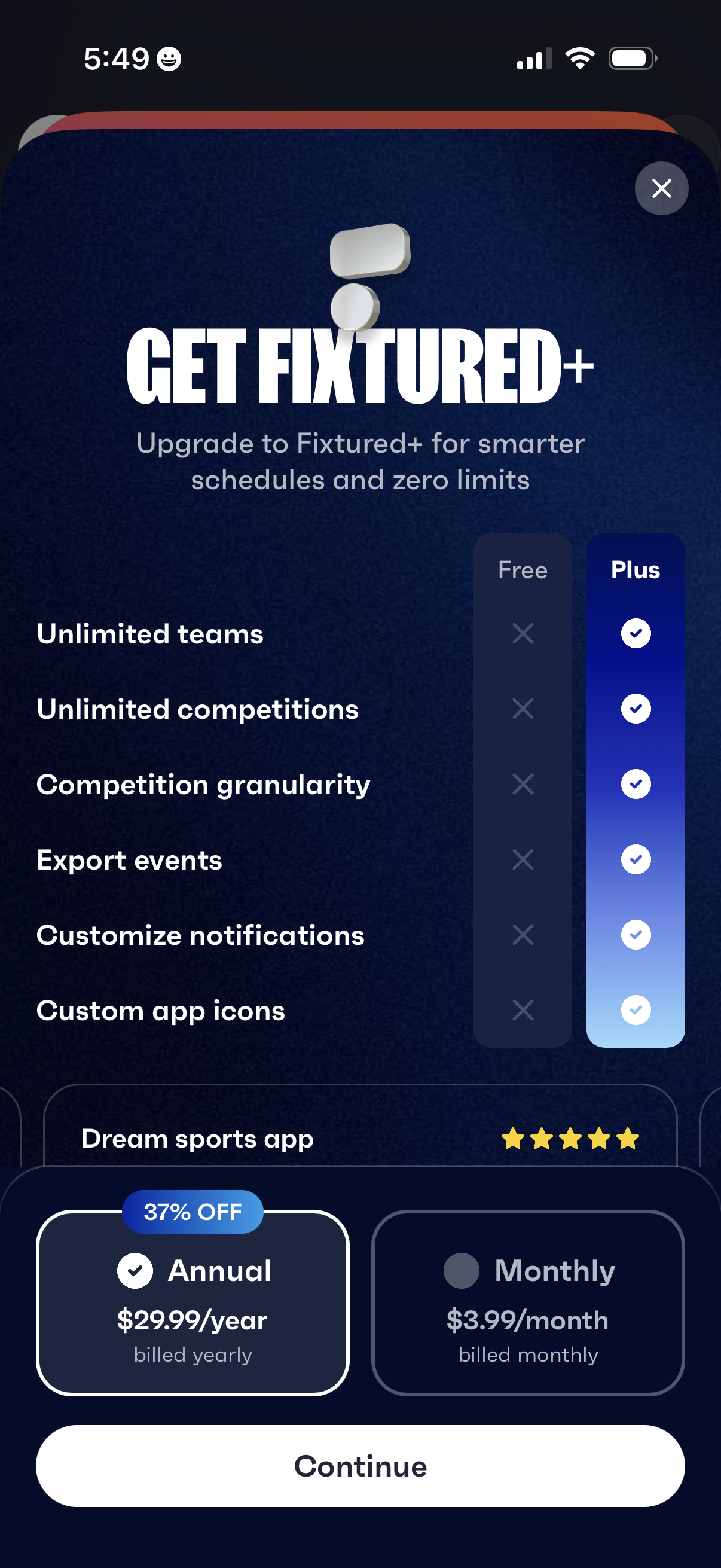The height and width of the screenshot is (1568, 721).
Task: Tap the Plus checkmark for Unlimited competitions
Action: [x=636, y=709]
